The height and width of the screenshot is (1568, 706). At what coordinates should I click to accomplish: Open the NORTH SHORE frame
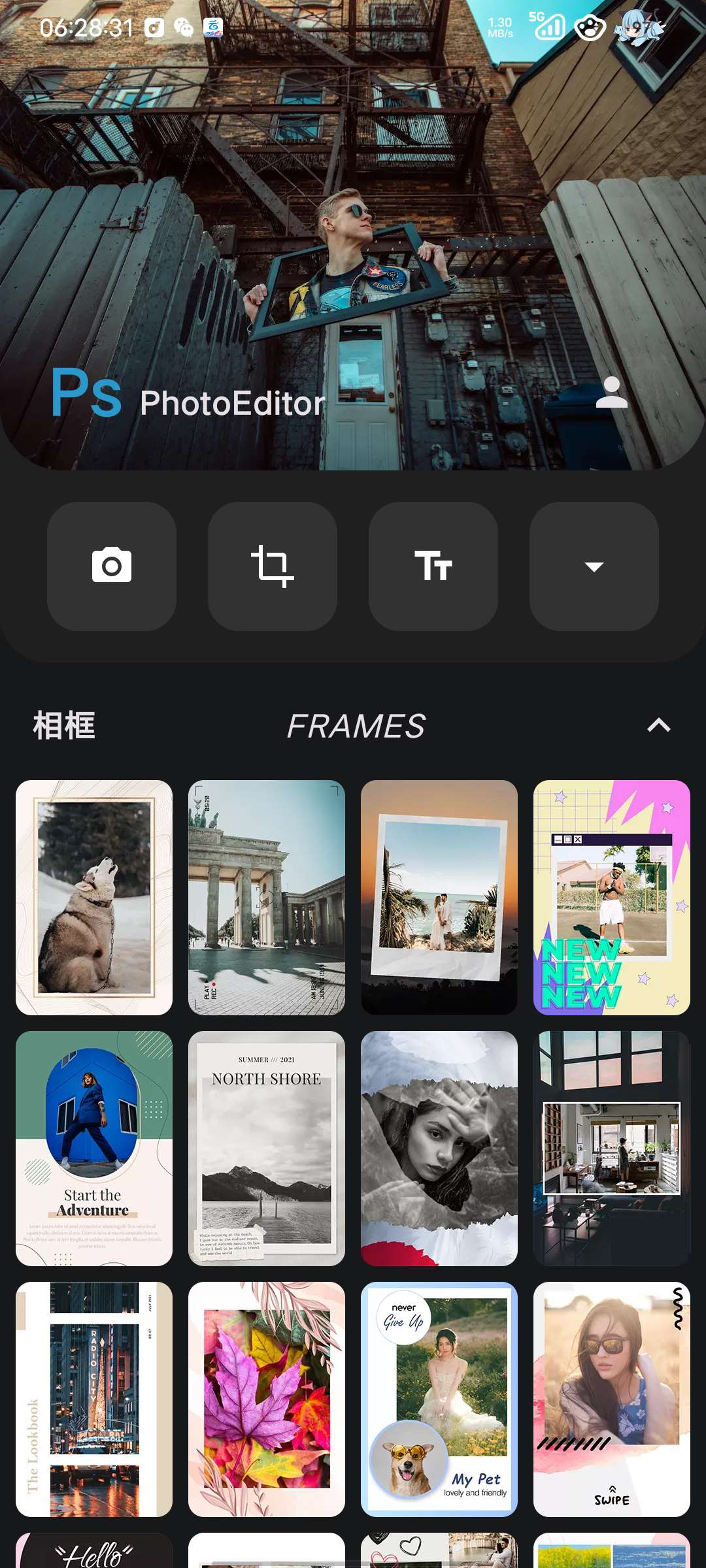click(x=267, y=1148)
